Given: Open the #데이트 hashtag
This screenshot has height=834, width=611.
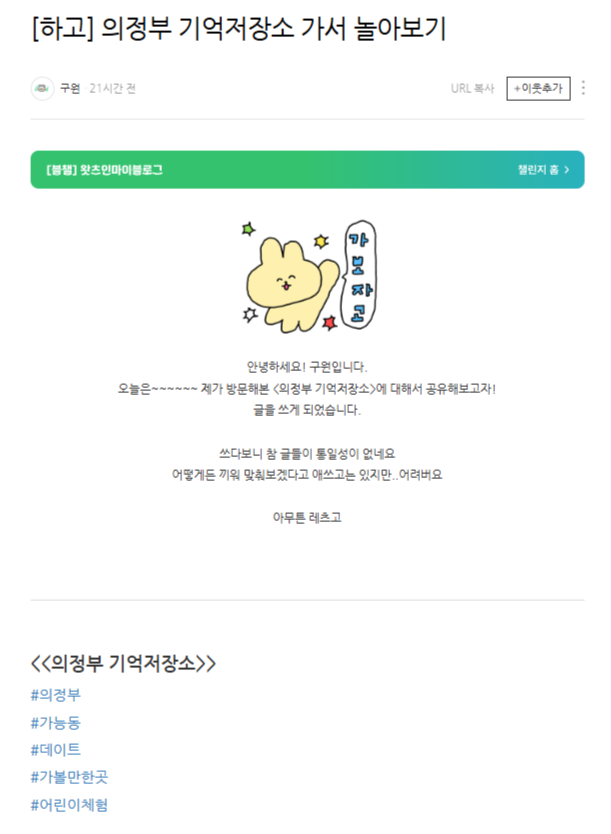Looking at the screenshot, I should (56, 749).
